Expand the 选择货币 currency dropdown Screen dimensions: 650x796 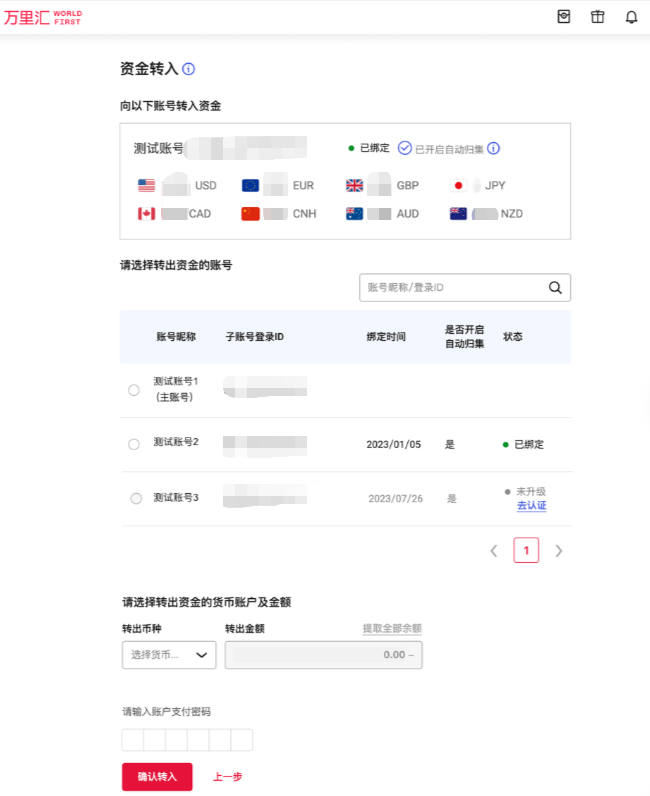[x=169, y=655]
